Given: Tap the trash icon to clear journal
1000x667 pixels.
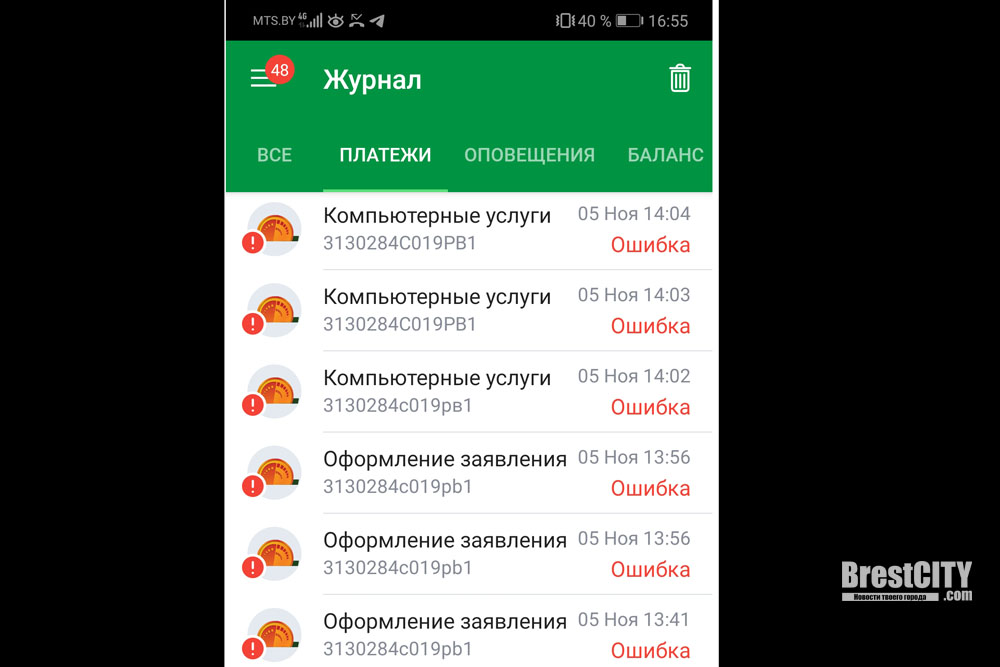Looking at the screenshot, I should [x=680, y=78].
